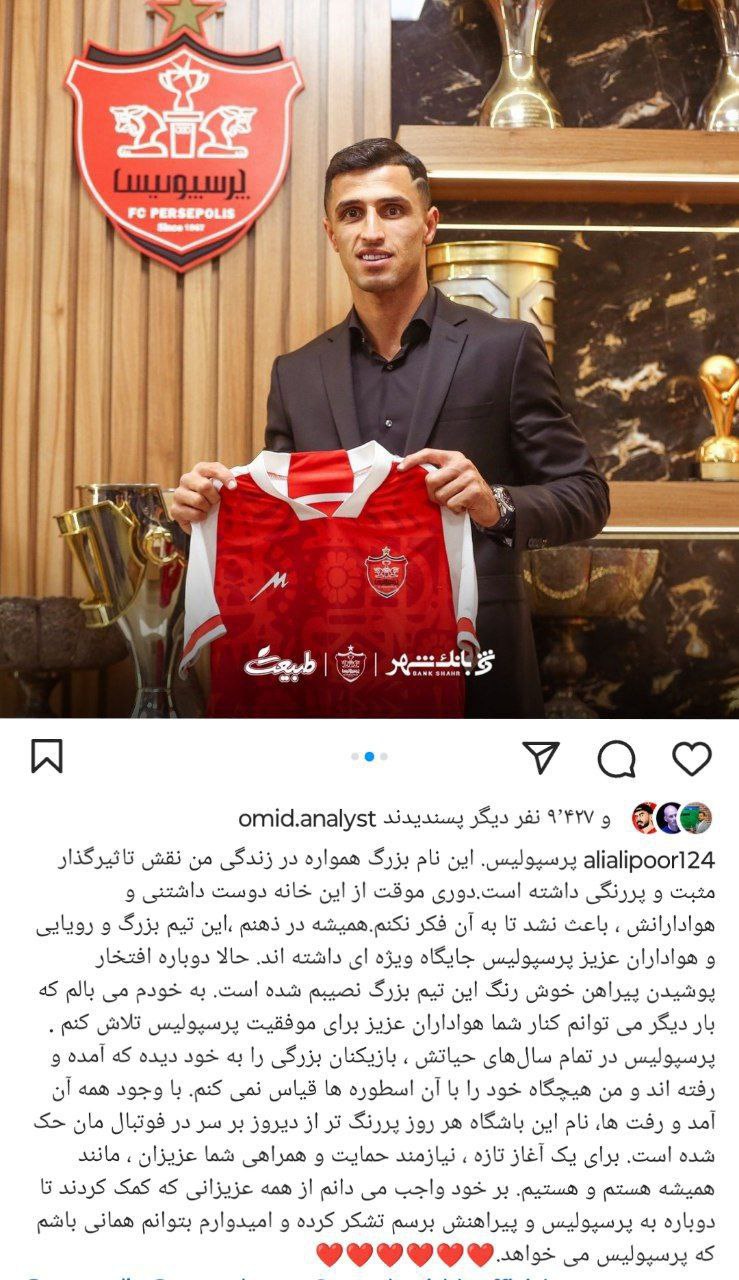The width and height of the screenshot is (739, 1280).
Task: Open omid.analyst profile from likes line
Action: pos(307,819)
